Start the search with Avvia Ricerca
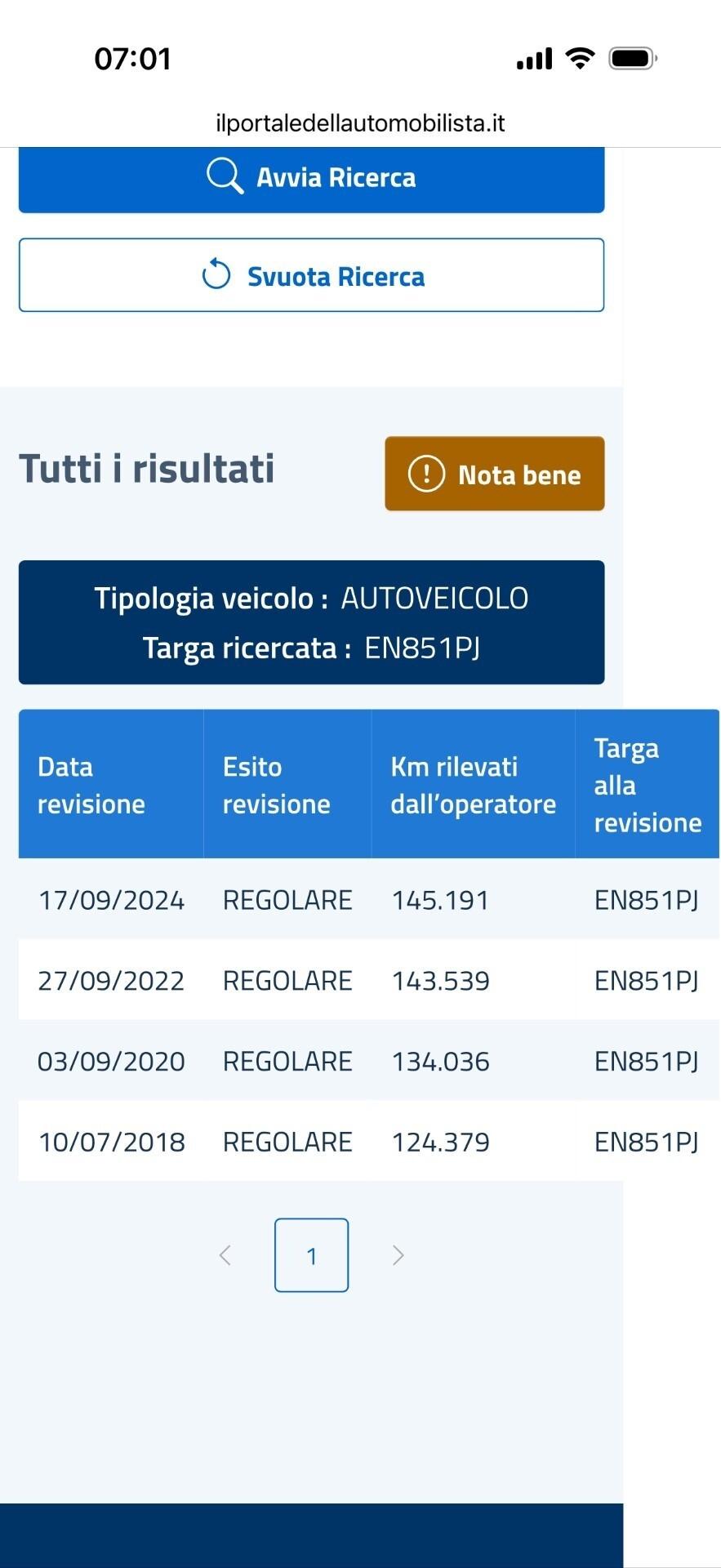Screen dimensions: 721x1568 point(311,178)
